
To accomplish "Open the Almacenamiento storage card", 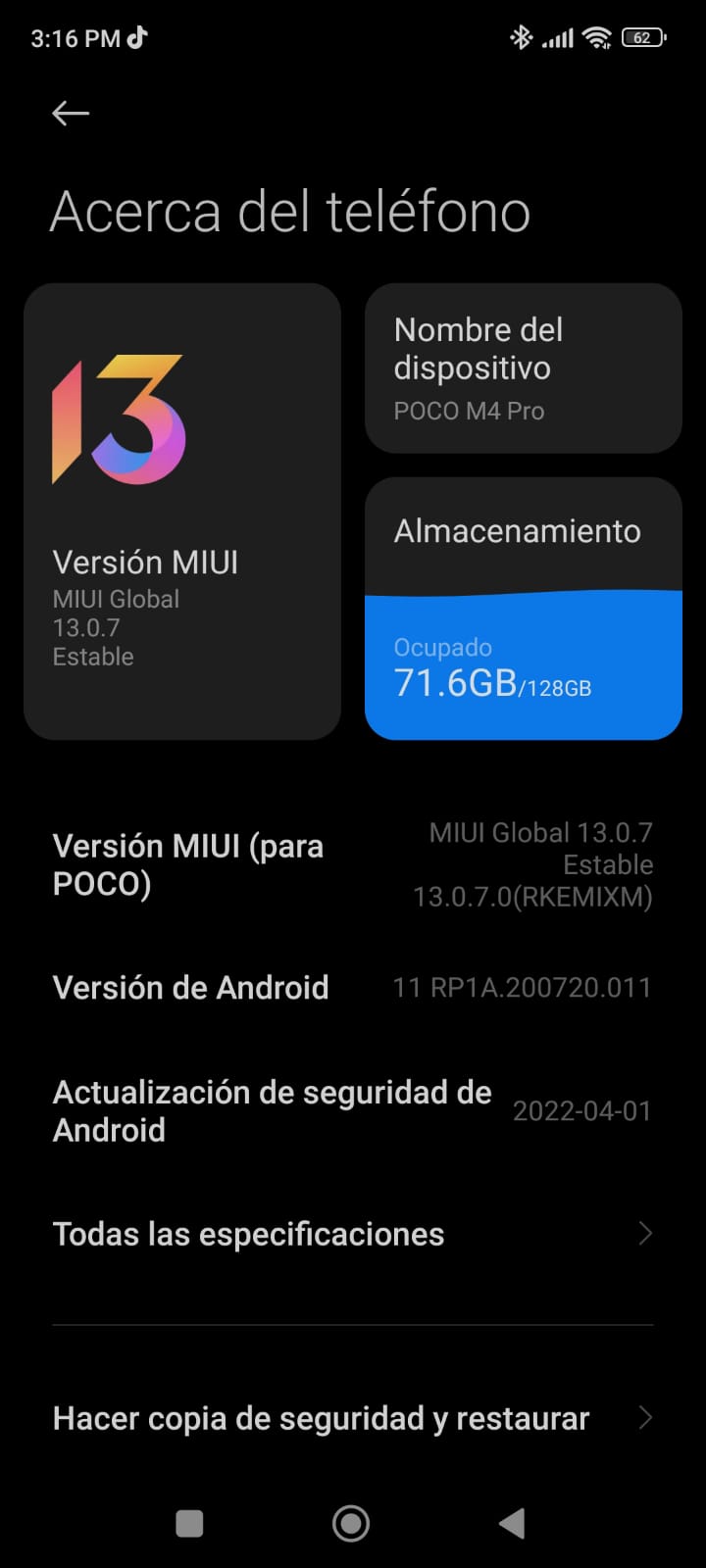I will point(523,609).
